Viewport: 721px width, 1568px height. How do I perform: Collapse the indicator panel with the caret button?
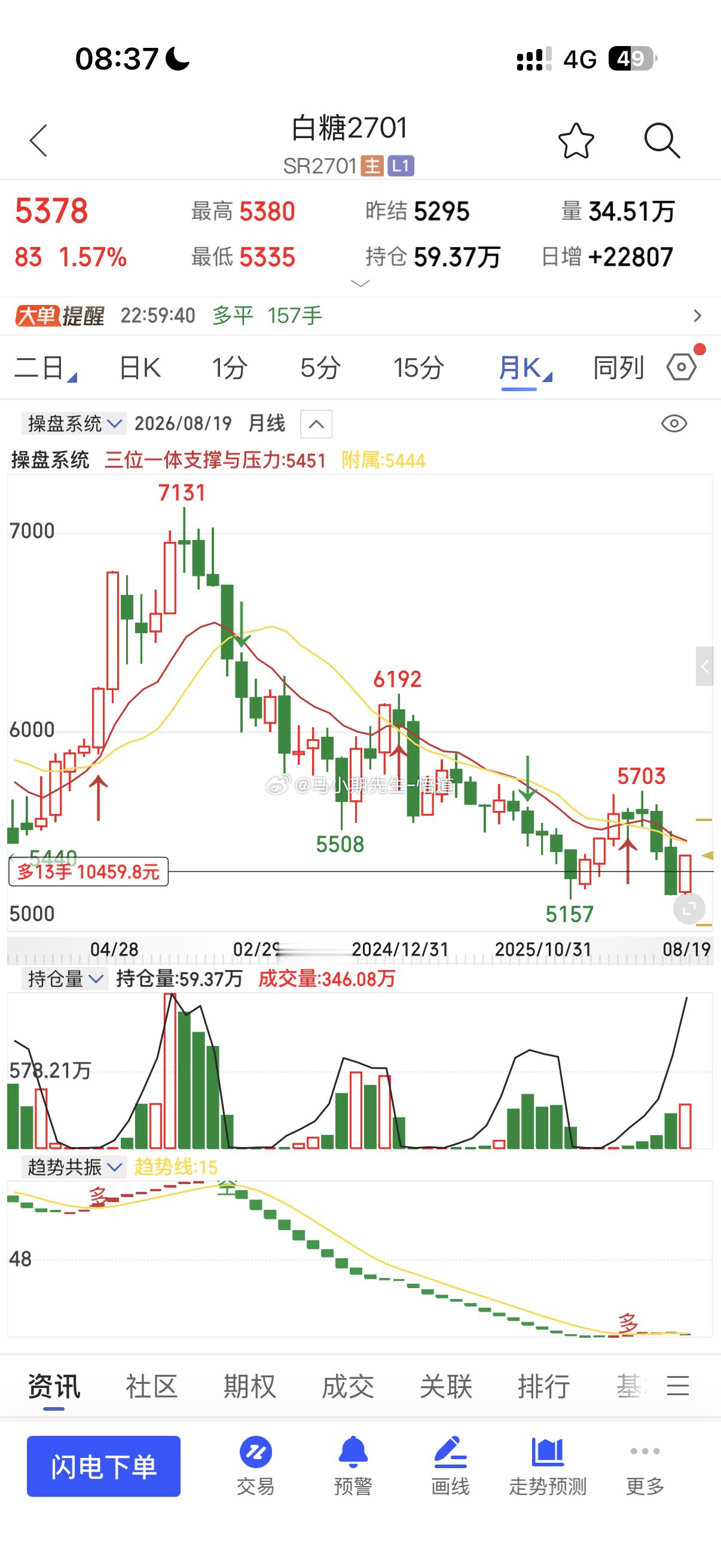(x=316, y=424)
